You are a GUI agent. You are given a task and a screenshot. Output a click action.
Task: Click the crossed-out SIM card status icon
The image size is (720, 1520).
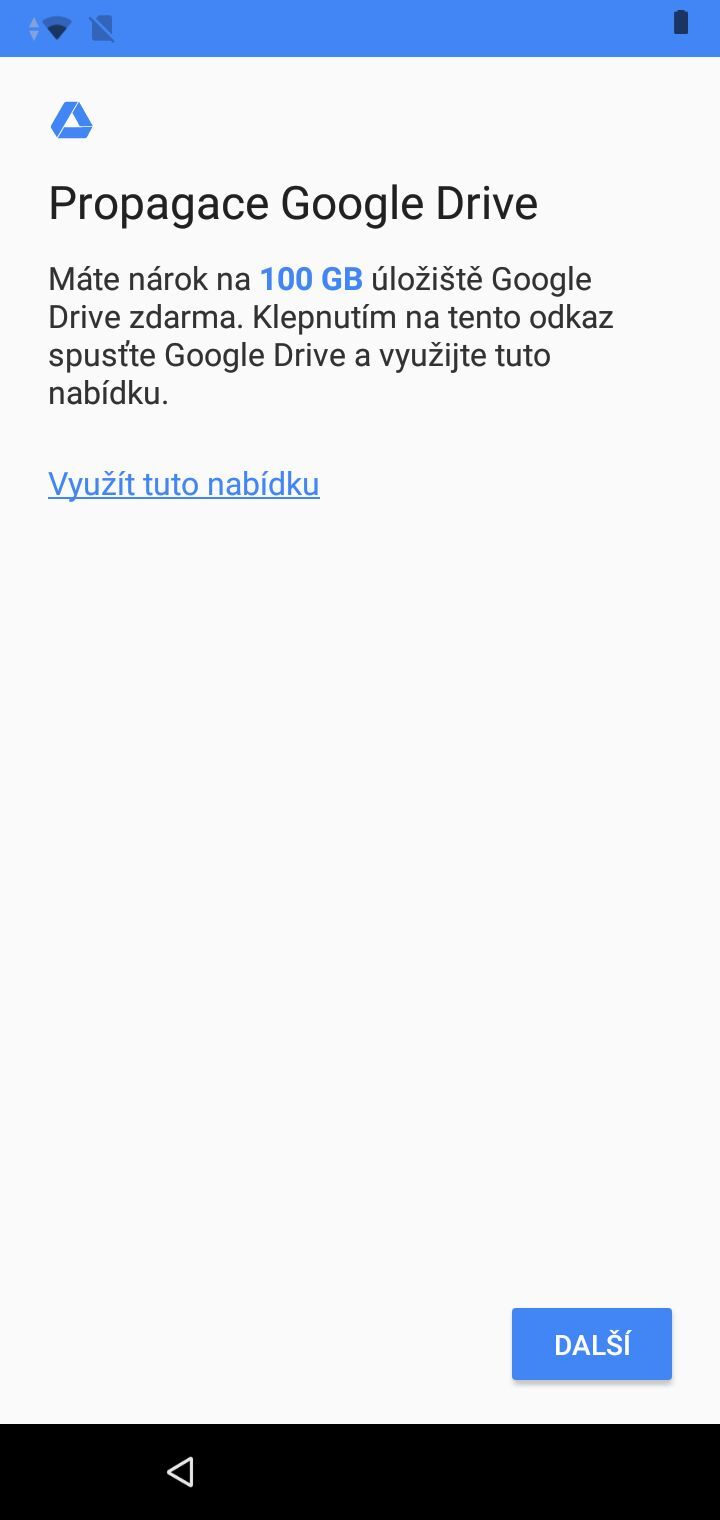point(103,28)
